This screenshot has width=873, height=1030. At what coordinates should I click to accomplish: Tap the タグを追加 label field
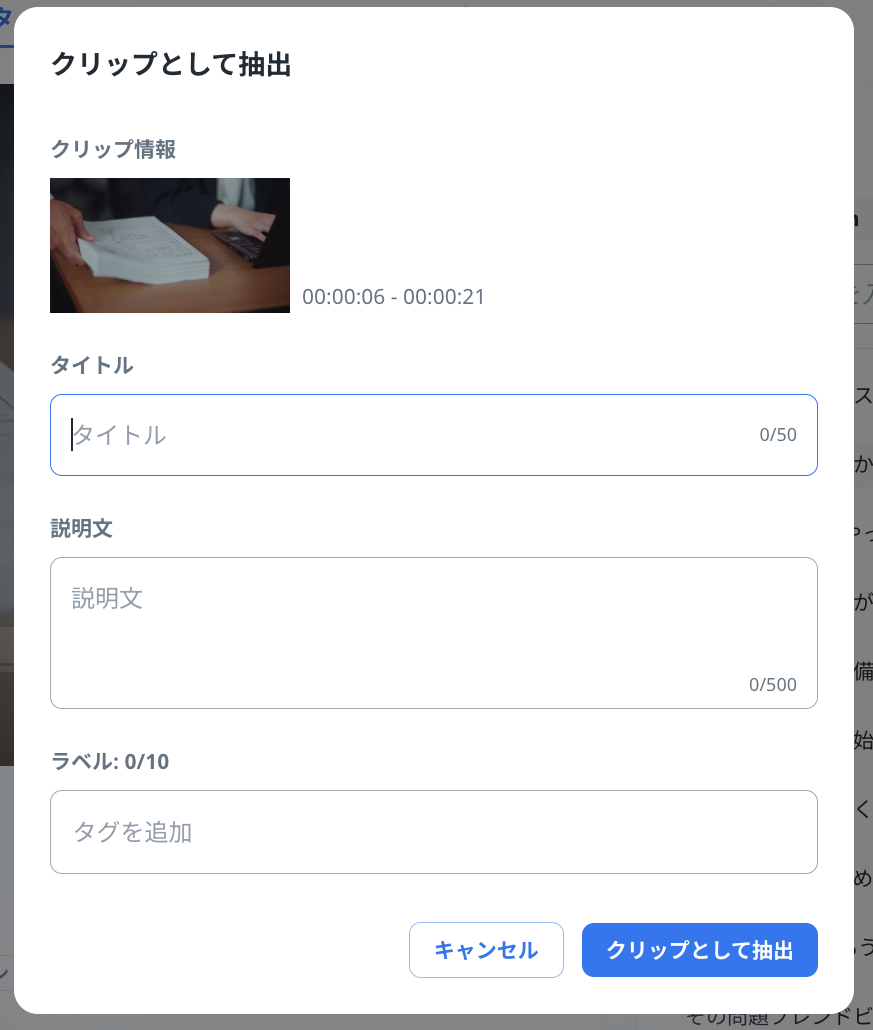433,832
